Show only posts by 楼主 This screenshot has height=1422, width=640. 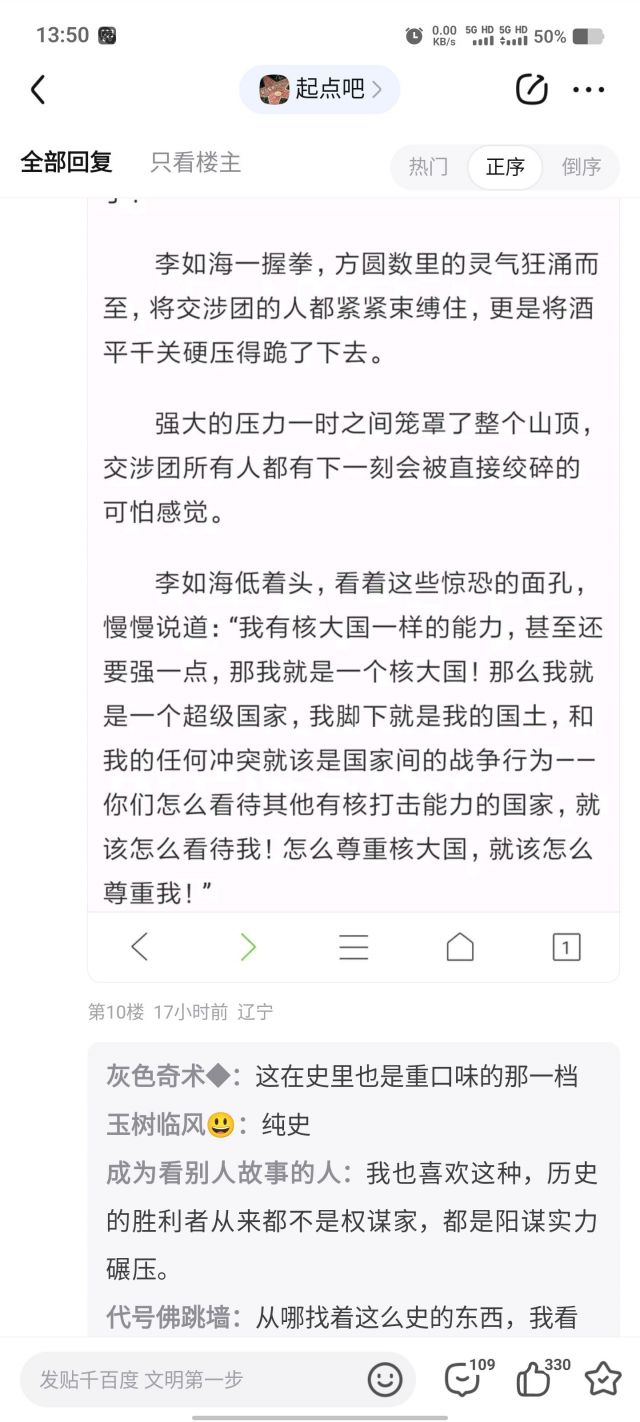195,163
